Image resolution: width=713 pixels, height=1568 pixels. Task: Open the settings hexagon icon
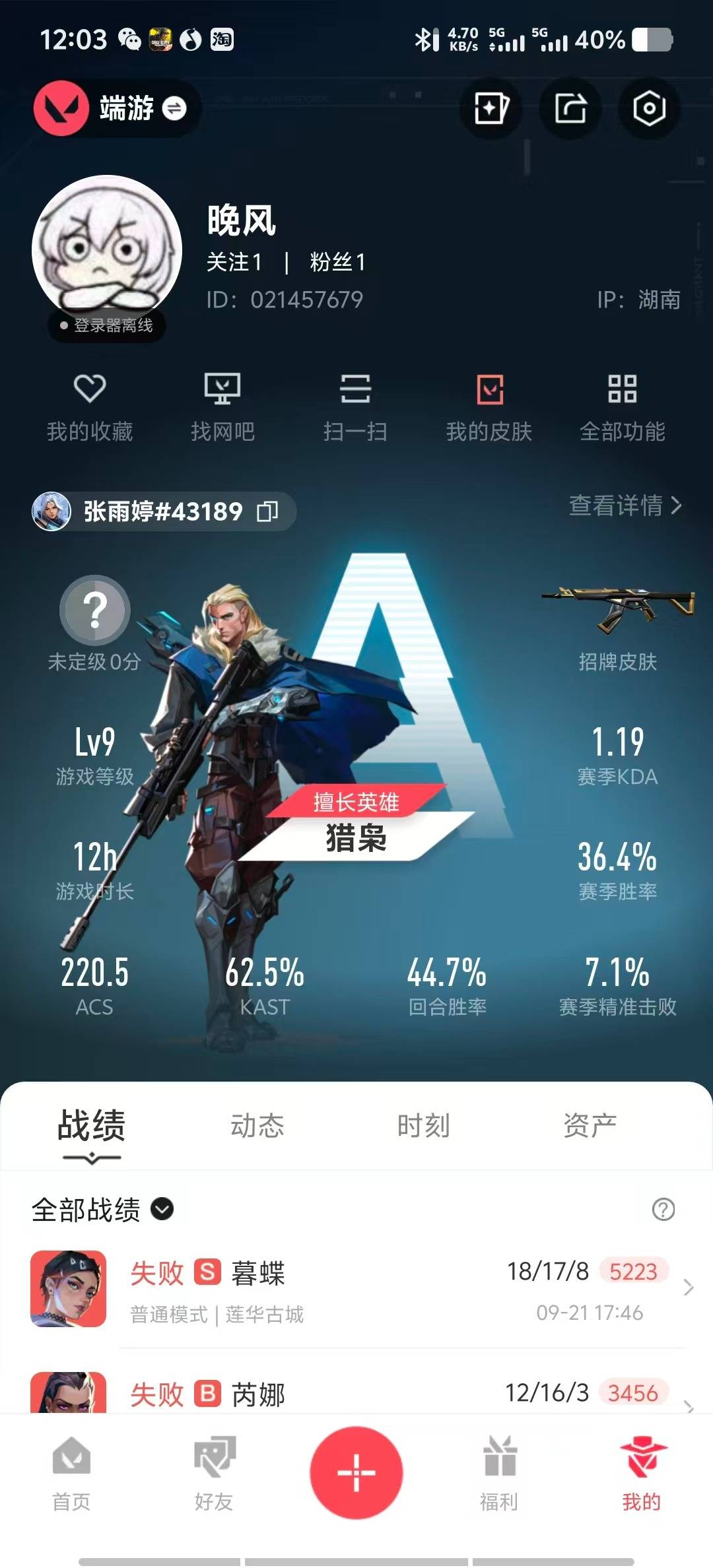(x=649, y=108)
